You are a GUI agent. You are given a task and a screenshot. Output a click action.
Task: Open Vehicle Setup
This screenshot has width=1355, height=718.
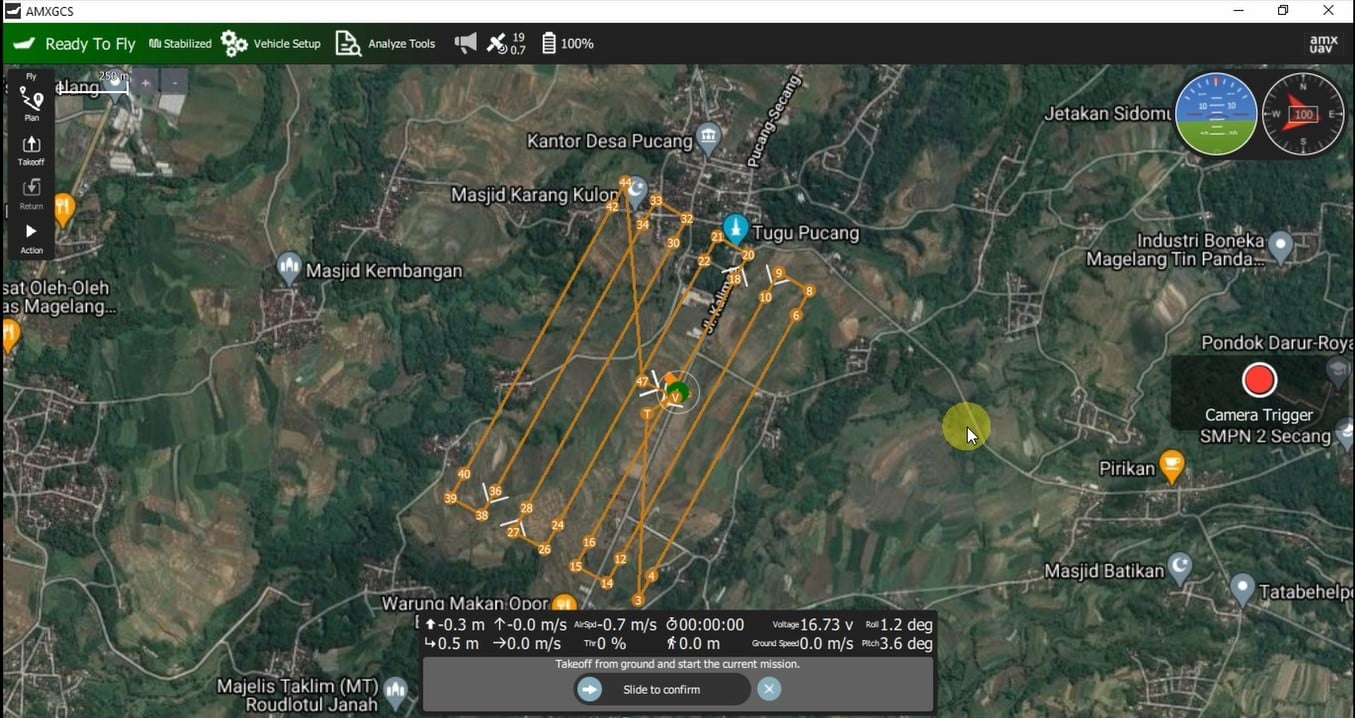(x=271, y=44)
